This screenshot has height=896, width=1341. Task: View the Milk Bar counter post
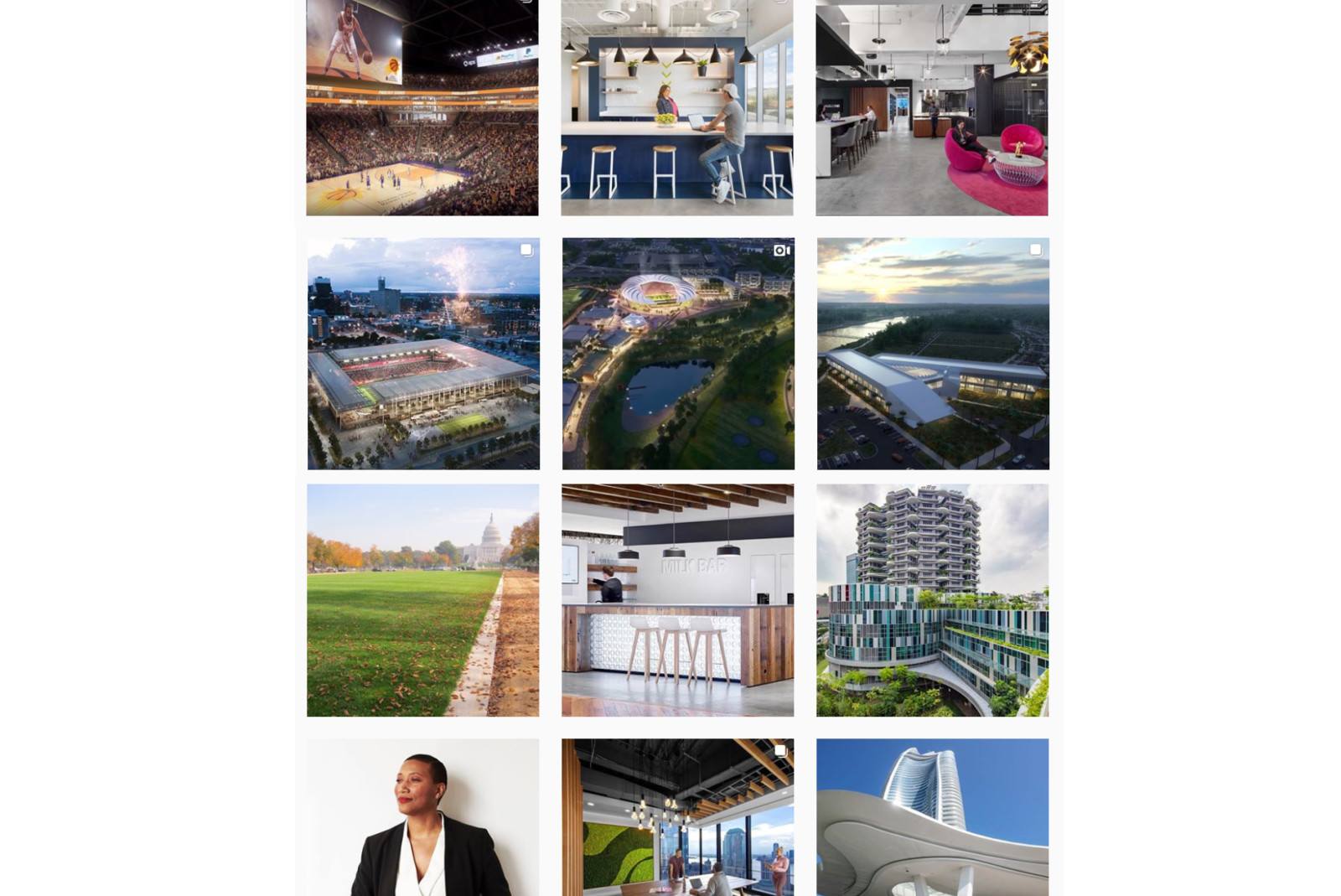pyautogui.click(x=678, y=600)
